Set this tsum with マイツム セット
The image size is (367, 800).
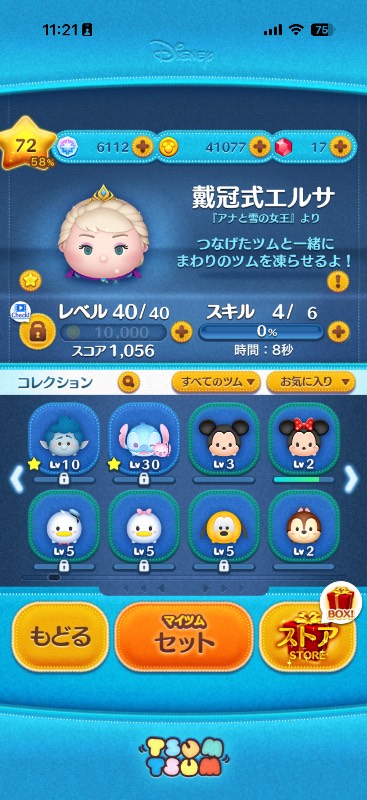[184, 637]
